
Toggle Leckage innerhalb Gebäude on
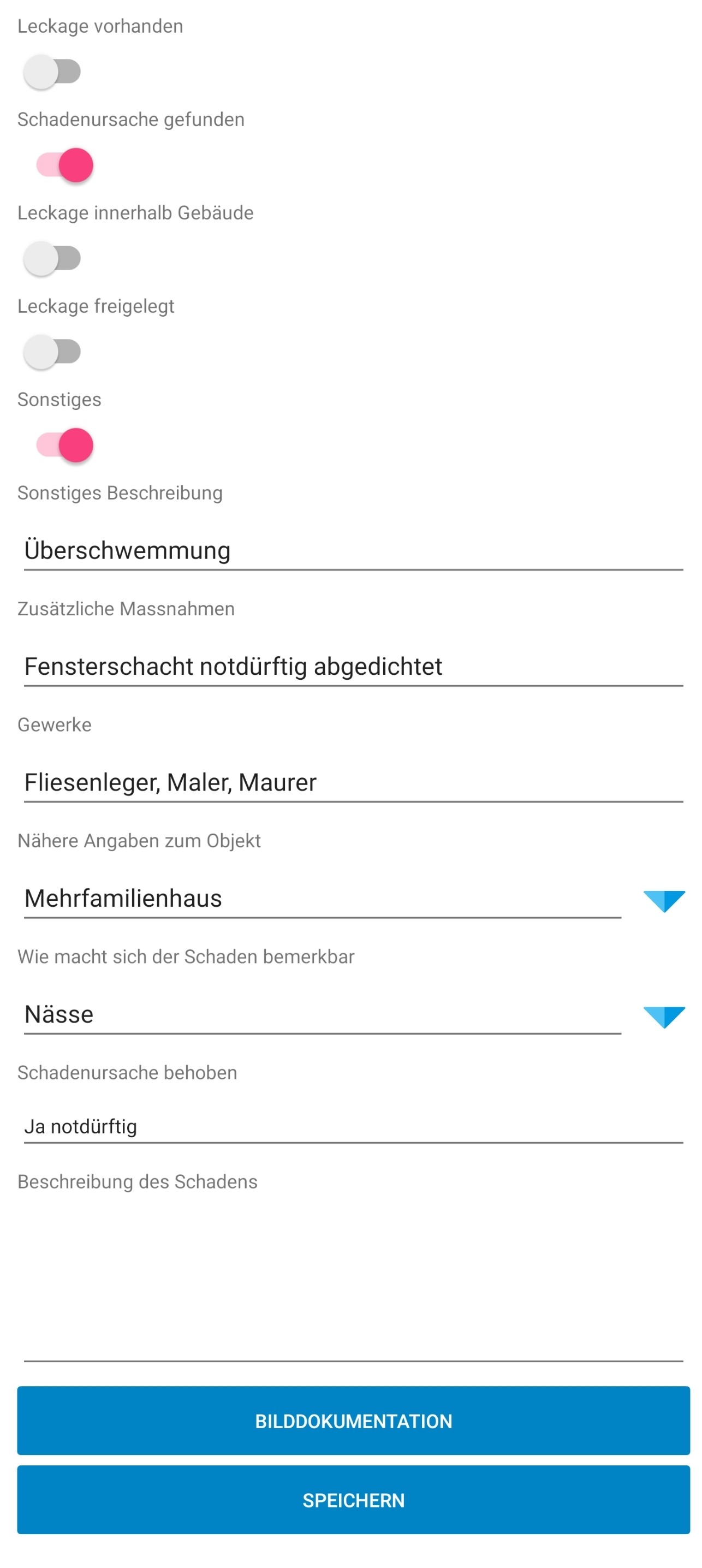coord(52,258)
